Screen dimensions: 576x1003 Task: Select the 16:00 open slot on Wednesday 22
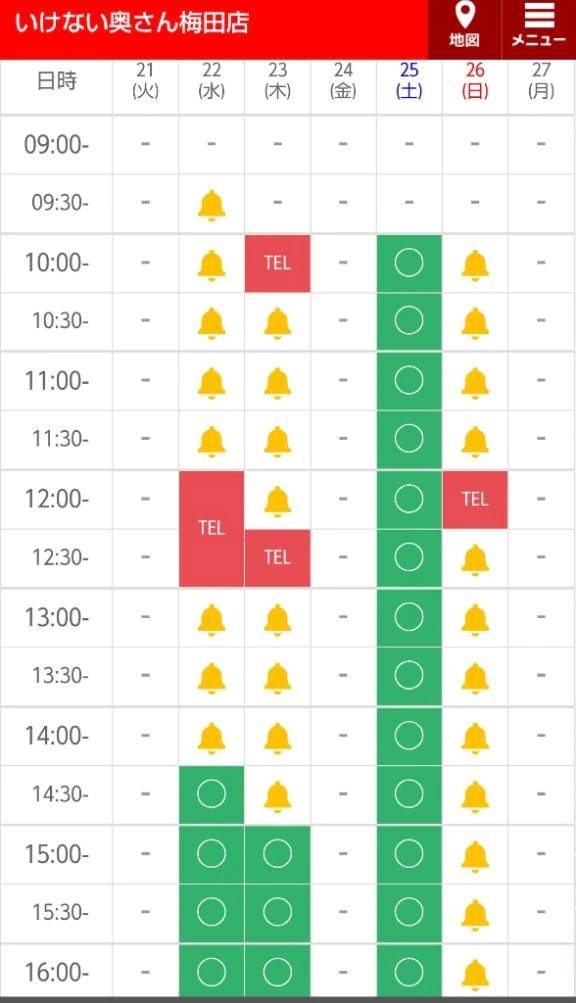click(211, 972)
